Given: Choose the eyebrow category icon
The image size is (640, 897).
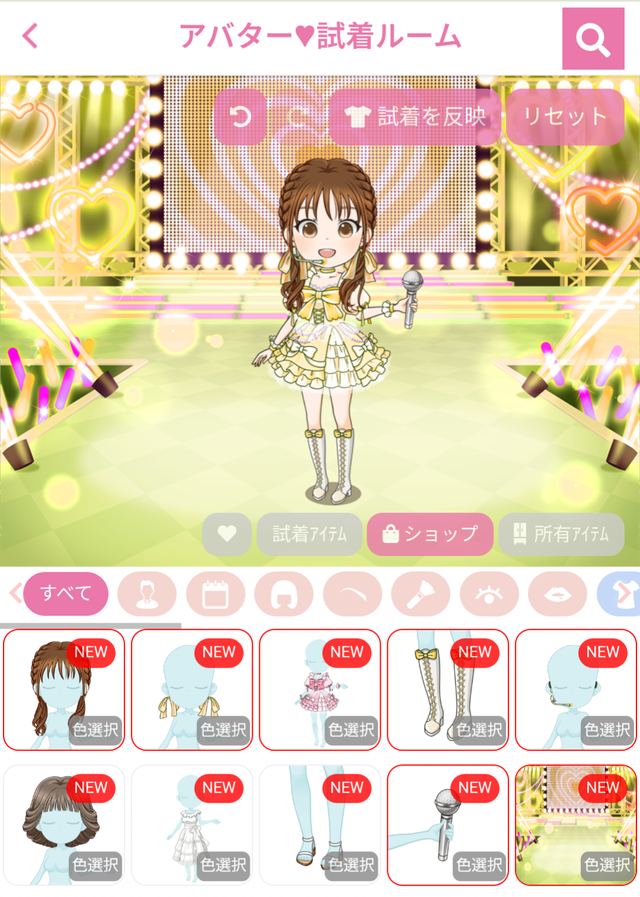Looking at the screenshot, I should pos(352,594).
